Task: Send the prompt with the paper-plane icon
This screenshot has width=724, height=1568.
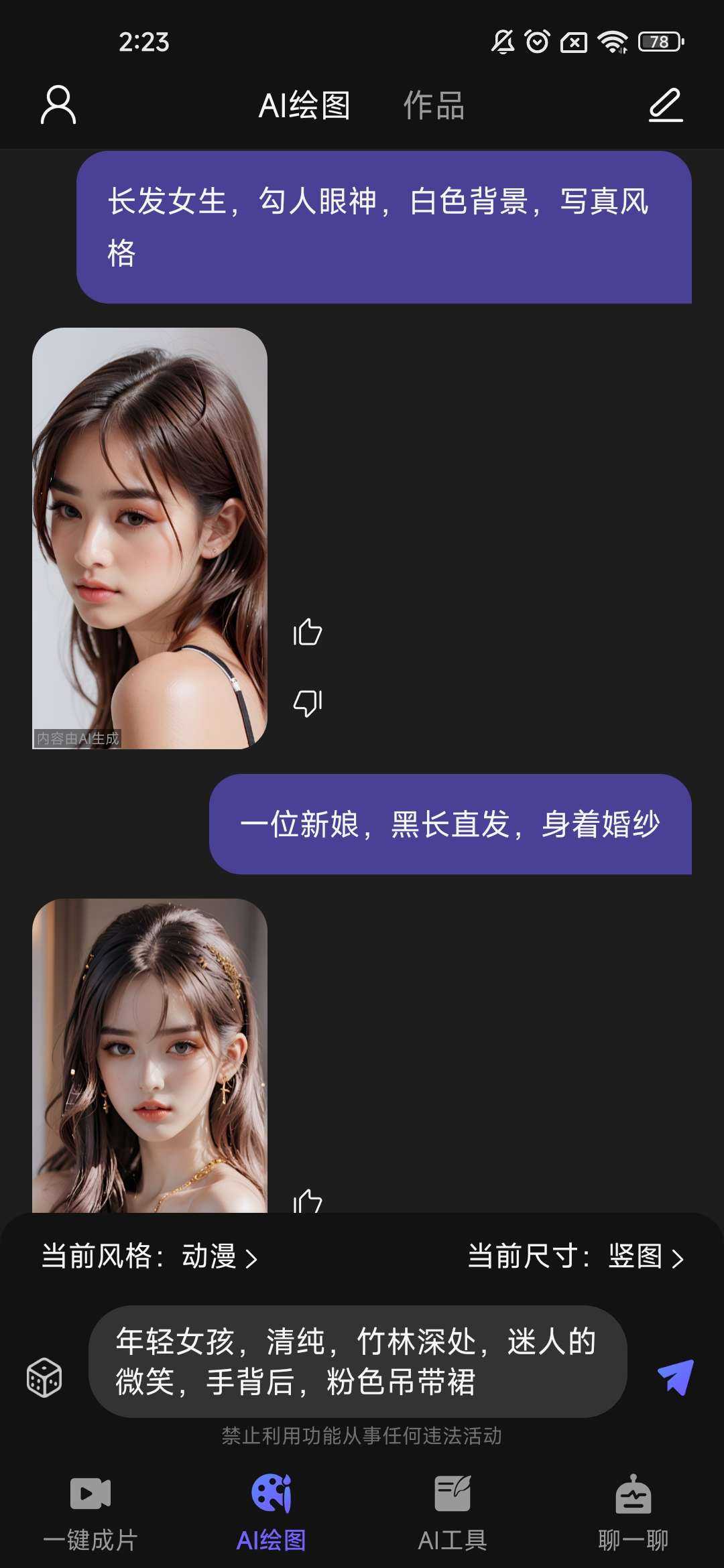Action: pyautogui.click(x=675, y=1376)
